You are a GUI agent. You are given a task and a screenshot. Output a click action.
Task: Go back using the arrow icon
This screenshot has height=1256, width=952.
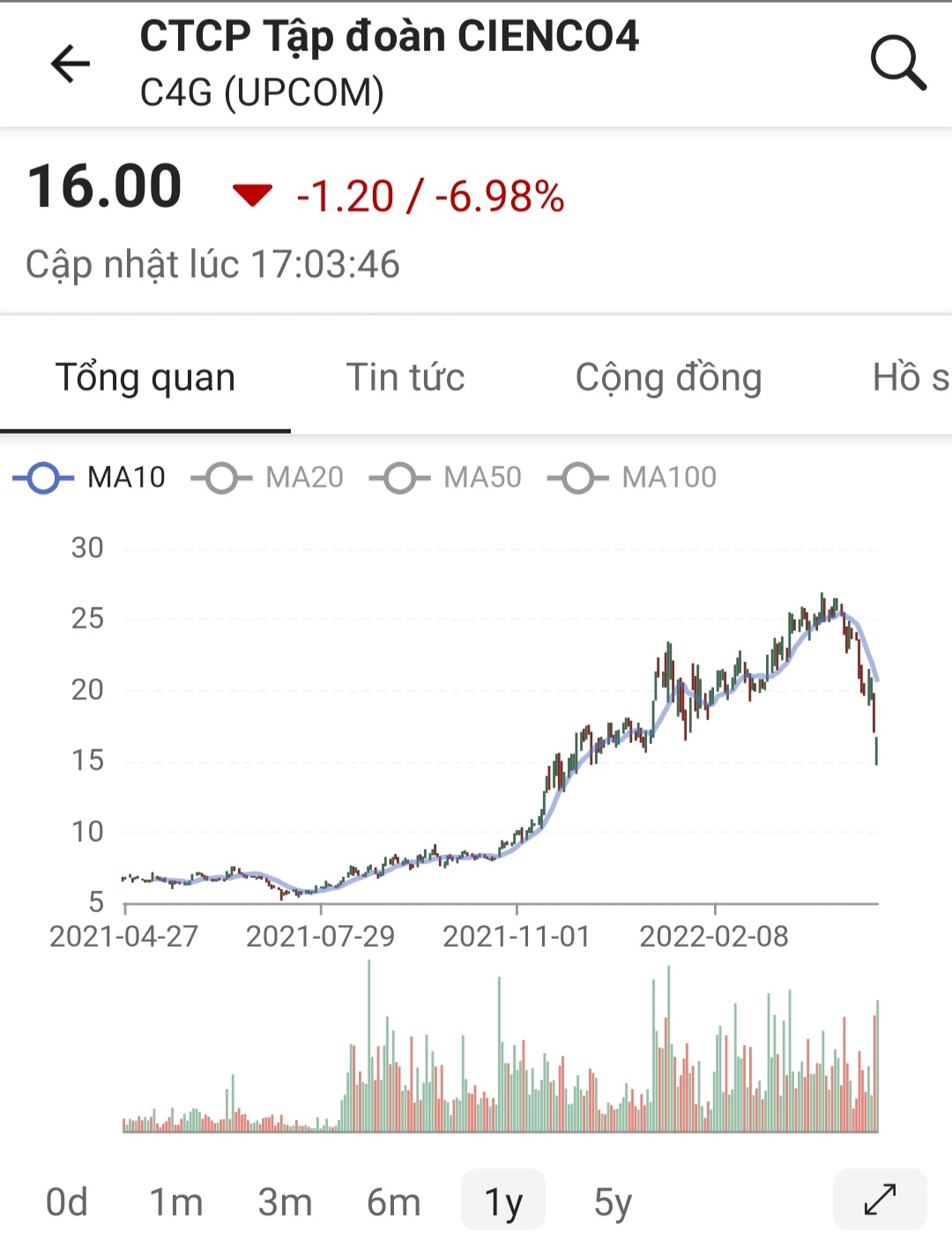[71, 63]
